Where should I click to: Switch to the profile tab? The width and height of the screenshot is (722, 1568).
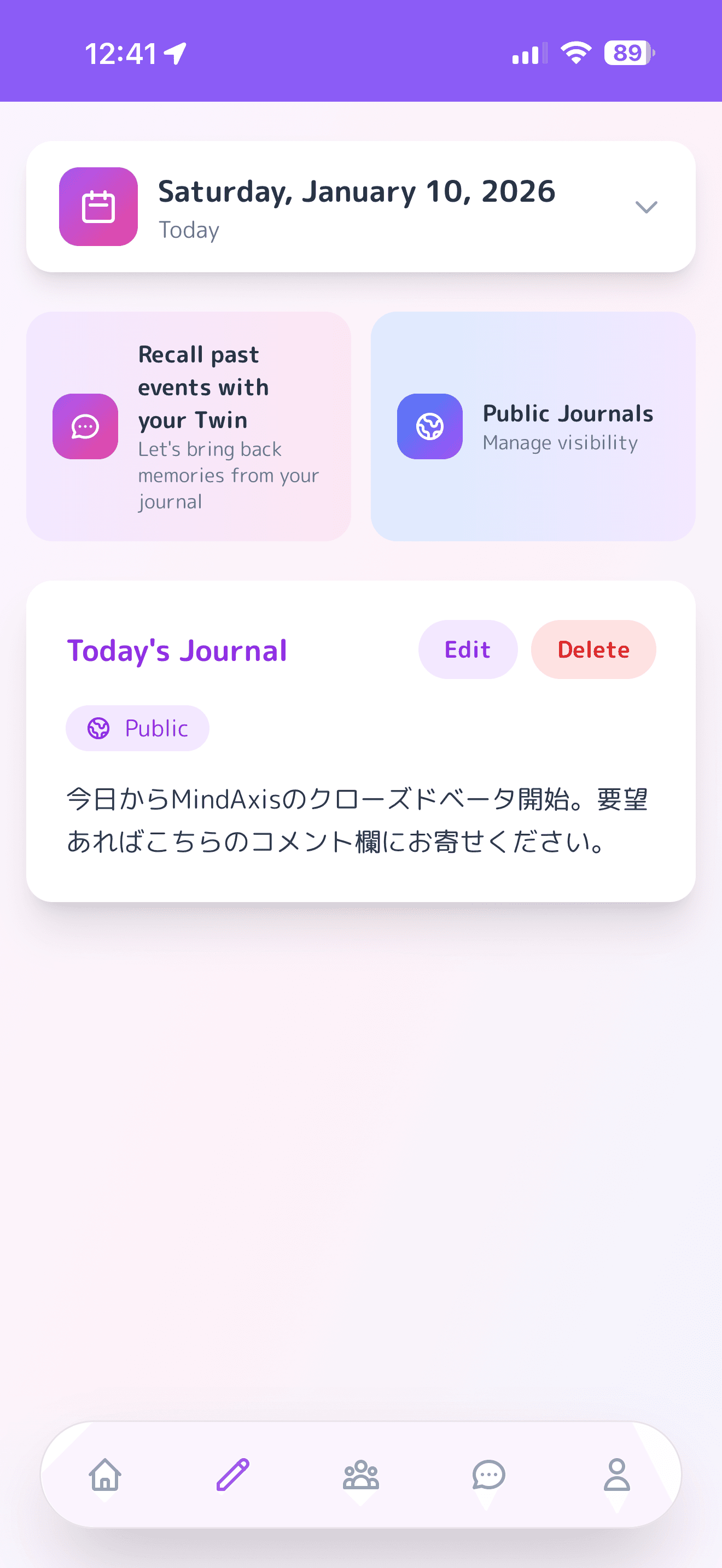coord(616,1475)
